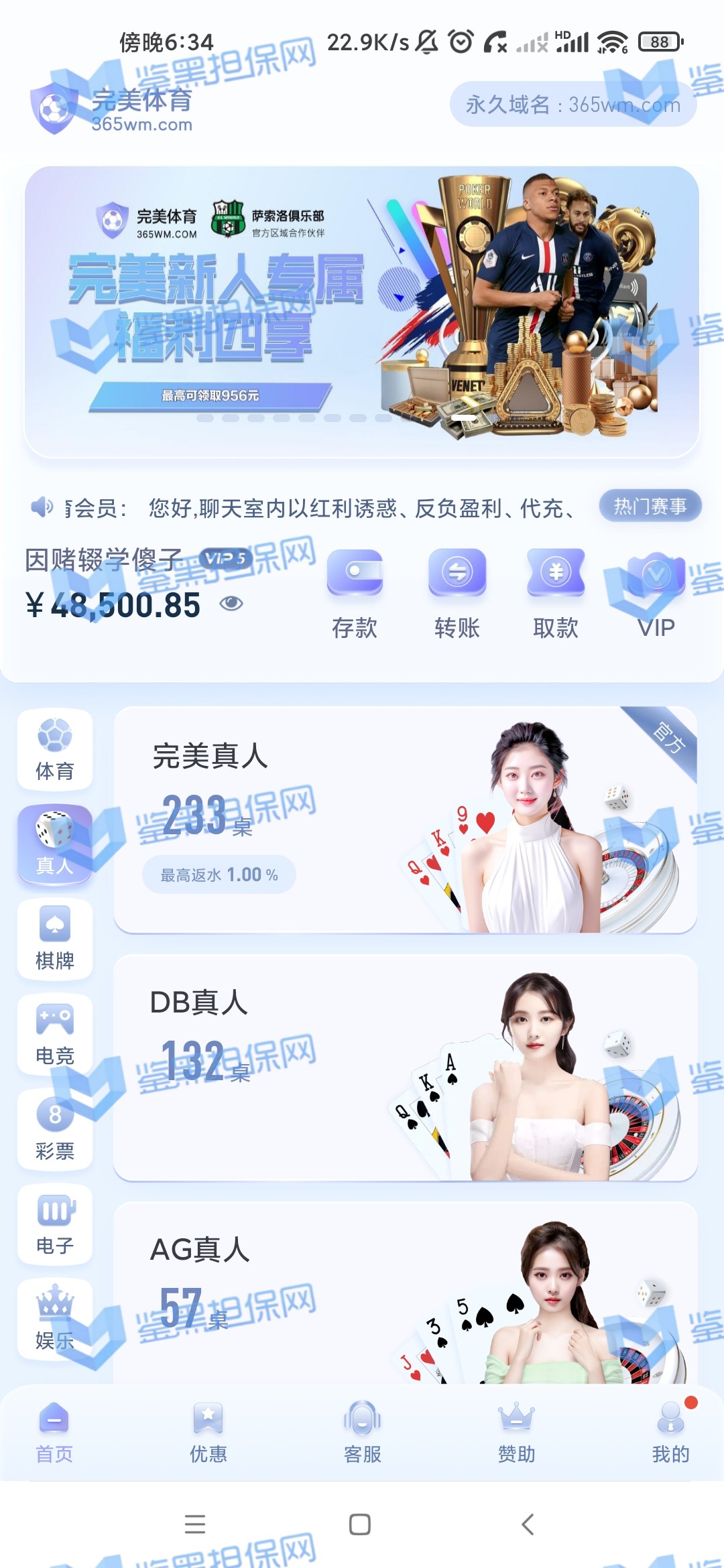Switch to the 客服 tab
This screenshot has width=724, height=1568.
click(x=362, y=1431)
